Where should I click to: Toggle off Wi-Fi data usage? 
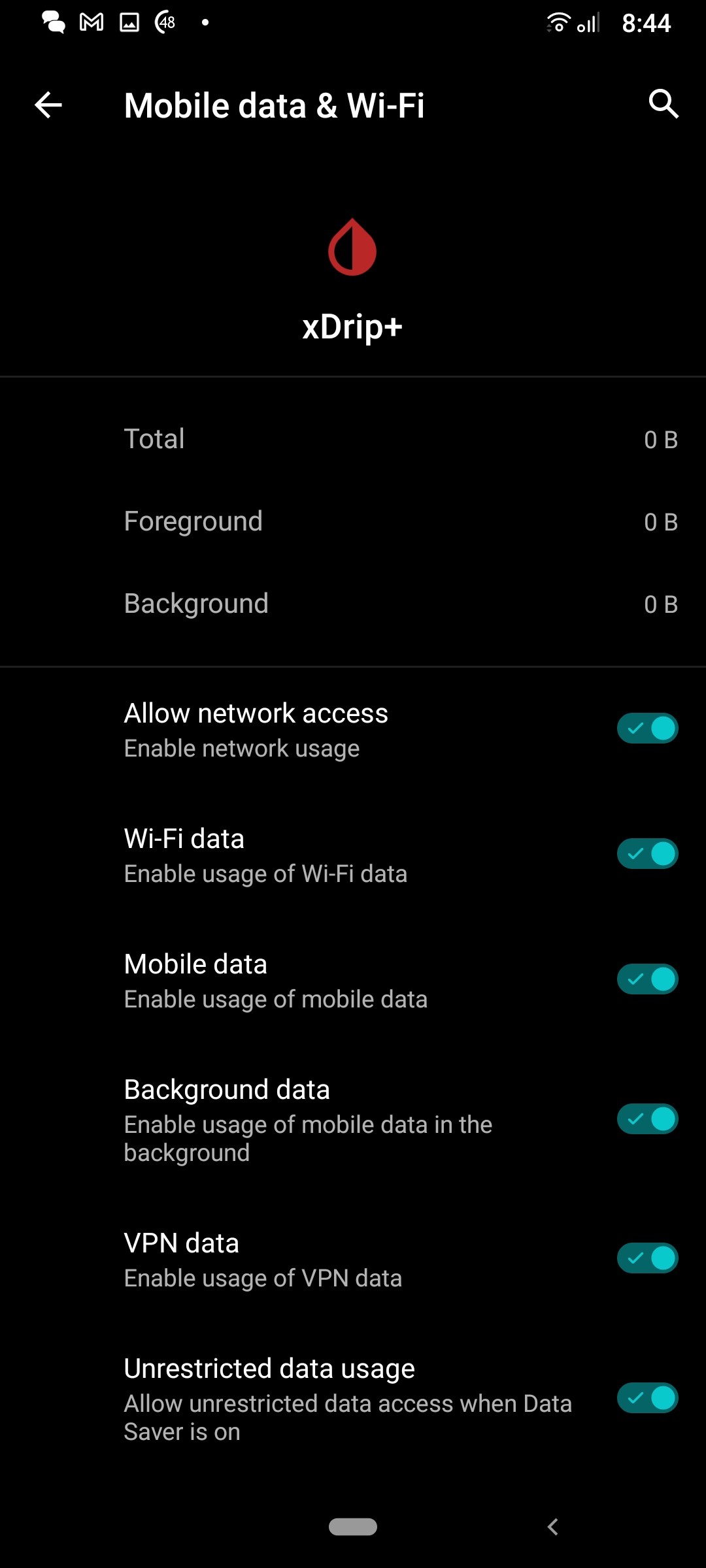point(647,853)
